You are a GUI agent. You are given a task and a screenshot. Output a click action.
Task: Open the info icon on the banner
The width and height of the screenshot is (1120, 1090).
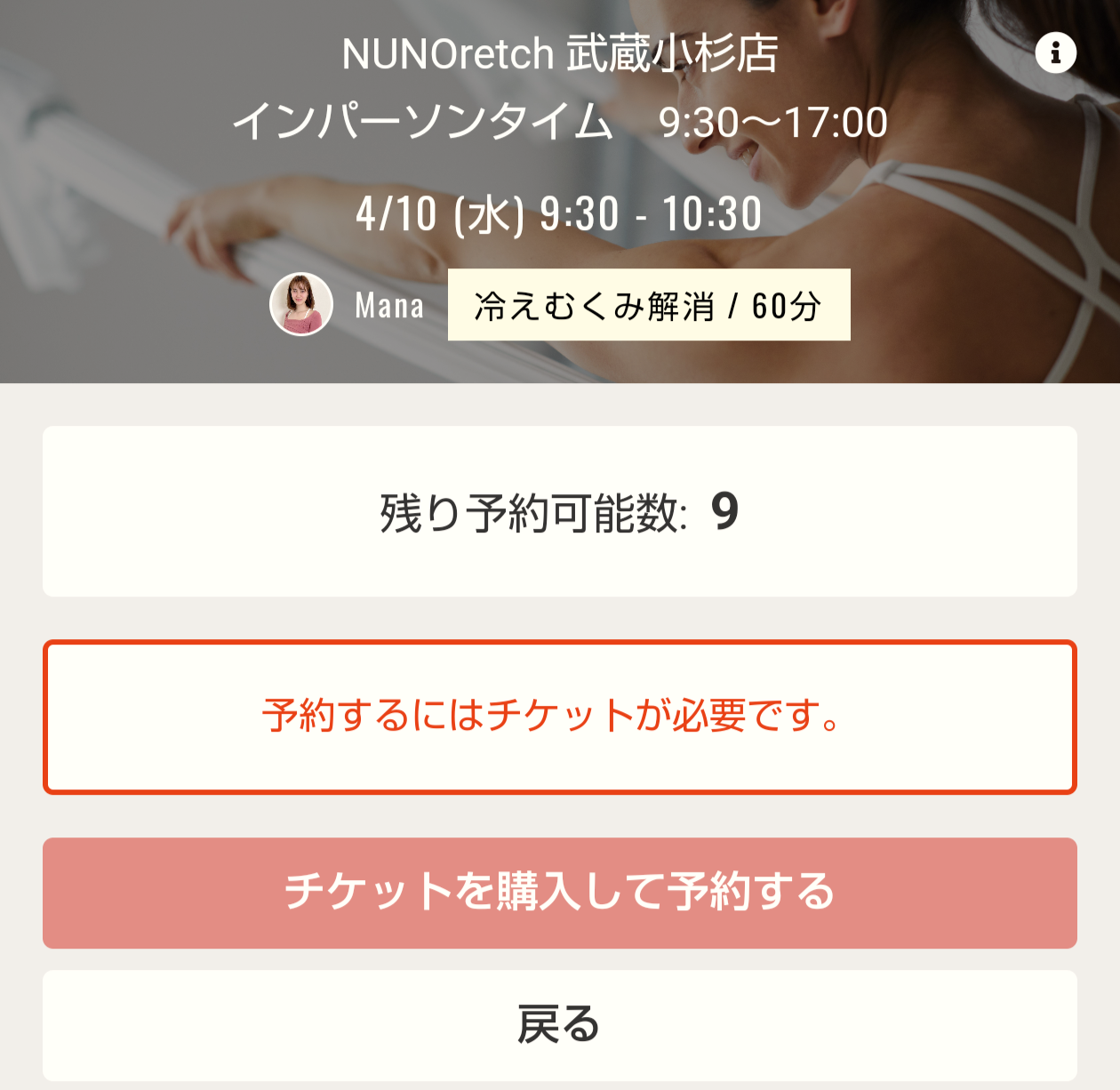(1055, 53)
